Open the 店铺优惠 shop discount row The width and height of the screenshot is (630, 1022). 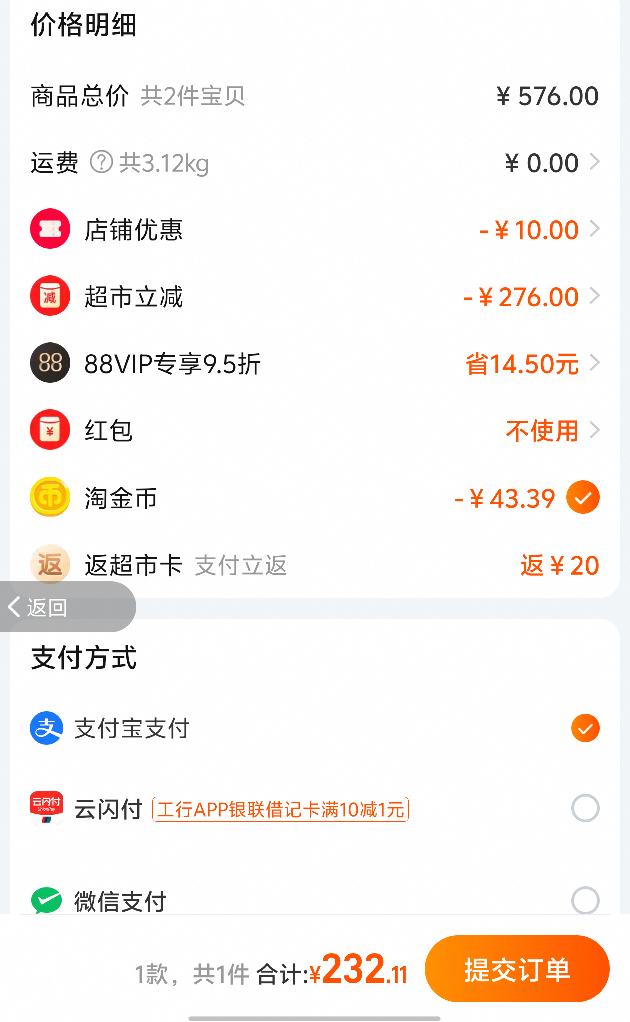[x=315, y=229]
